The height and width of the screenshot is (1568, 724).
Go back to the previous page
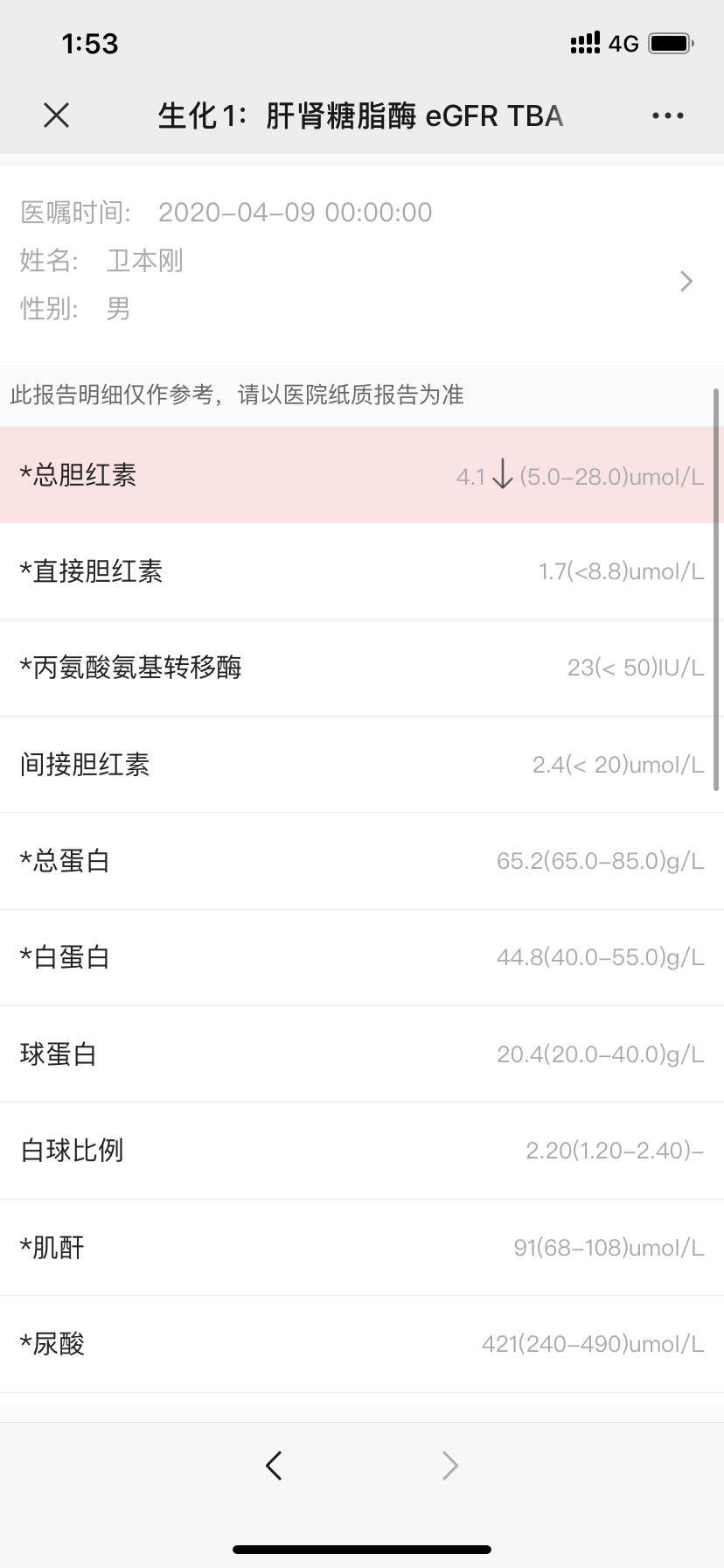274,1465
